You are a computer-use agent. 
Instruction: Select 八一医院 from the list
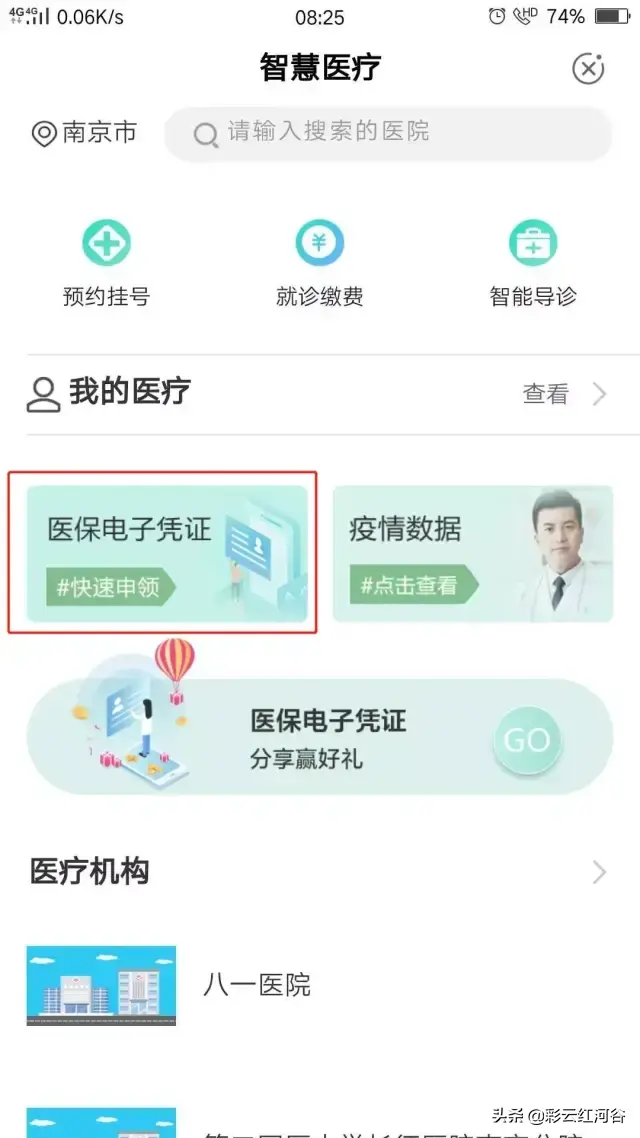pyautogui.click(x=257, y=985)
